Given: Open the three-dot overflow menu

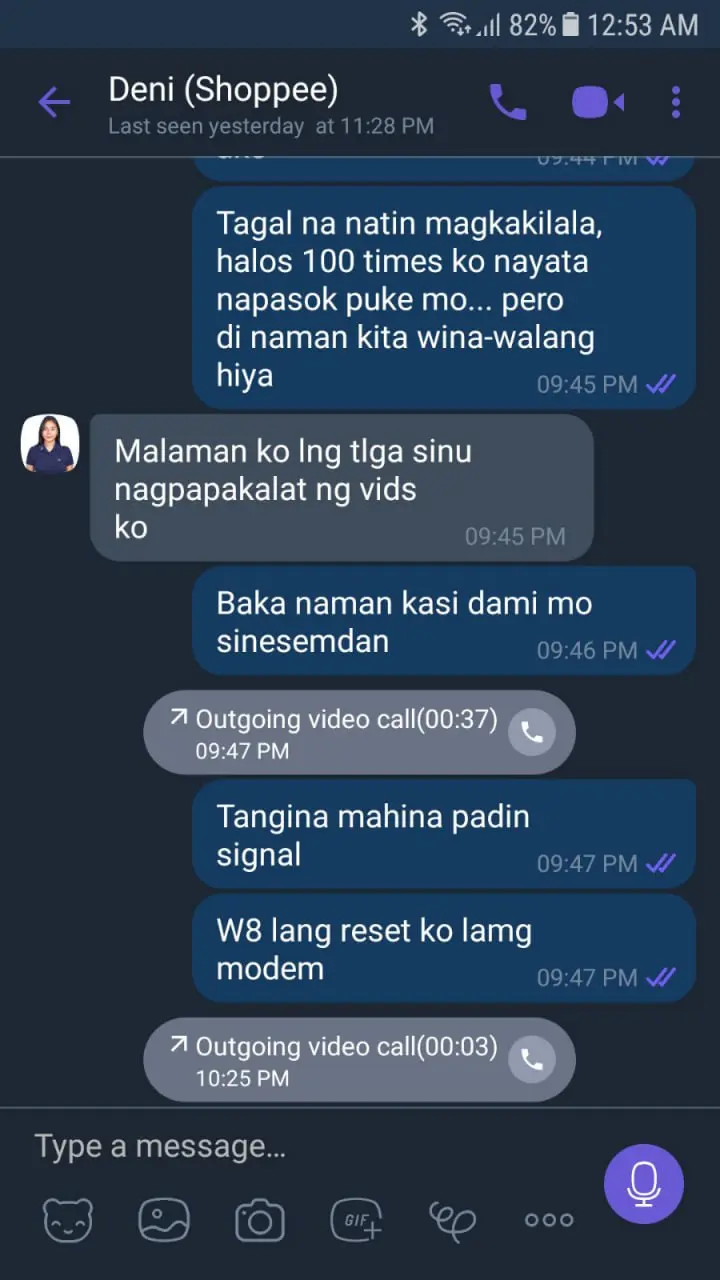Looking at the screenshot, I should click(676, 102).
